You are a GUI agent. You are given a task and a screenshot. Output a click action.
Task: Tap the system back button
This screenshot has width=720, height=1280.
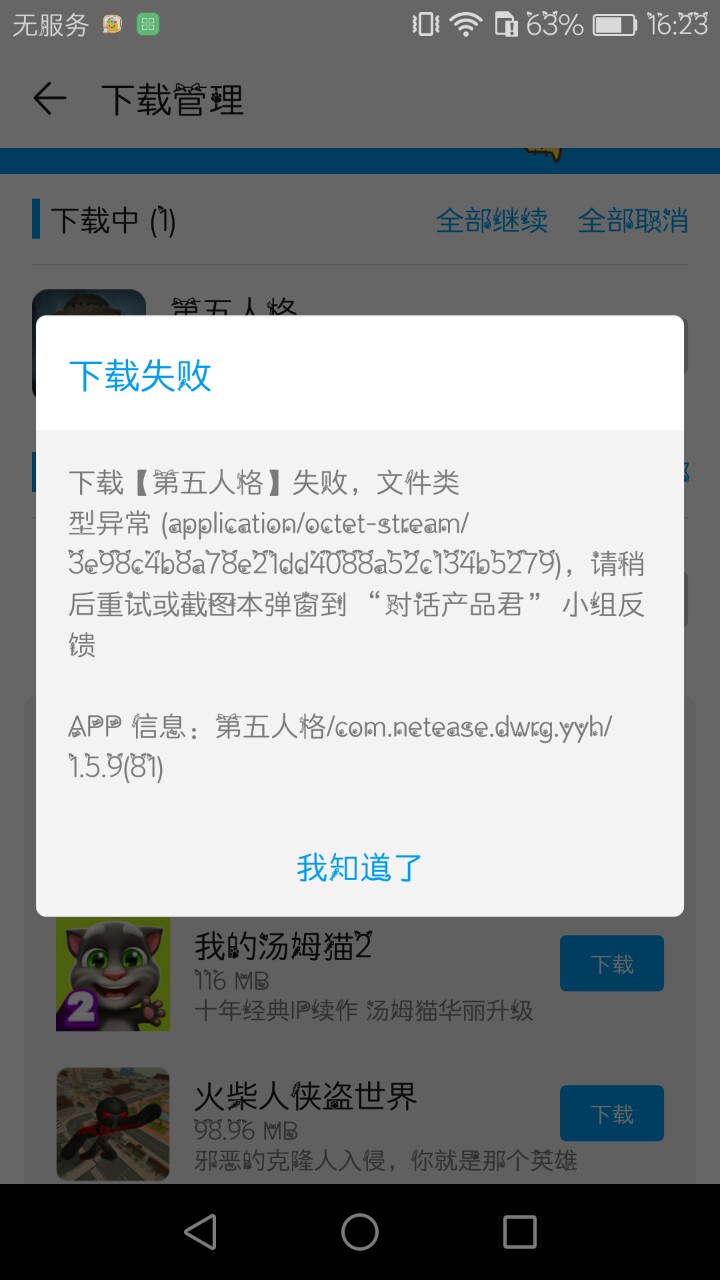(201, 1232)
